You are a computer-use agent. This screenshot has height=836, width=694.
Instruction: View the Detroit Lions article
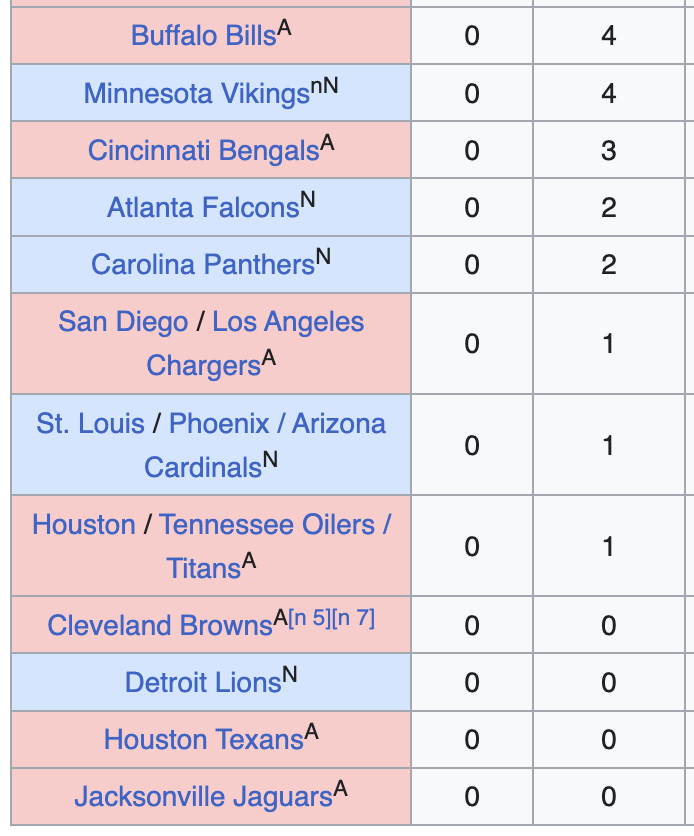[203, 682]
